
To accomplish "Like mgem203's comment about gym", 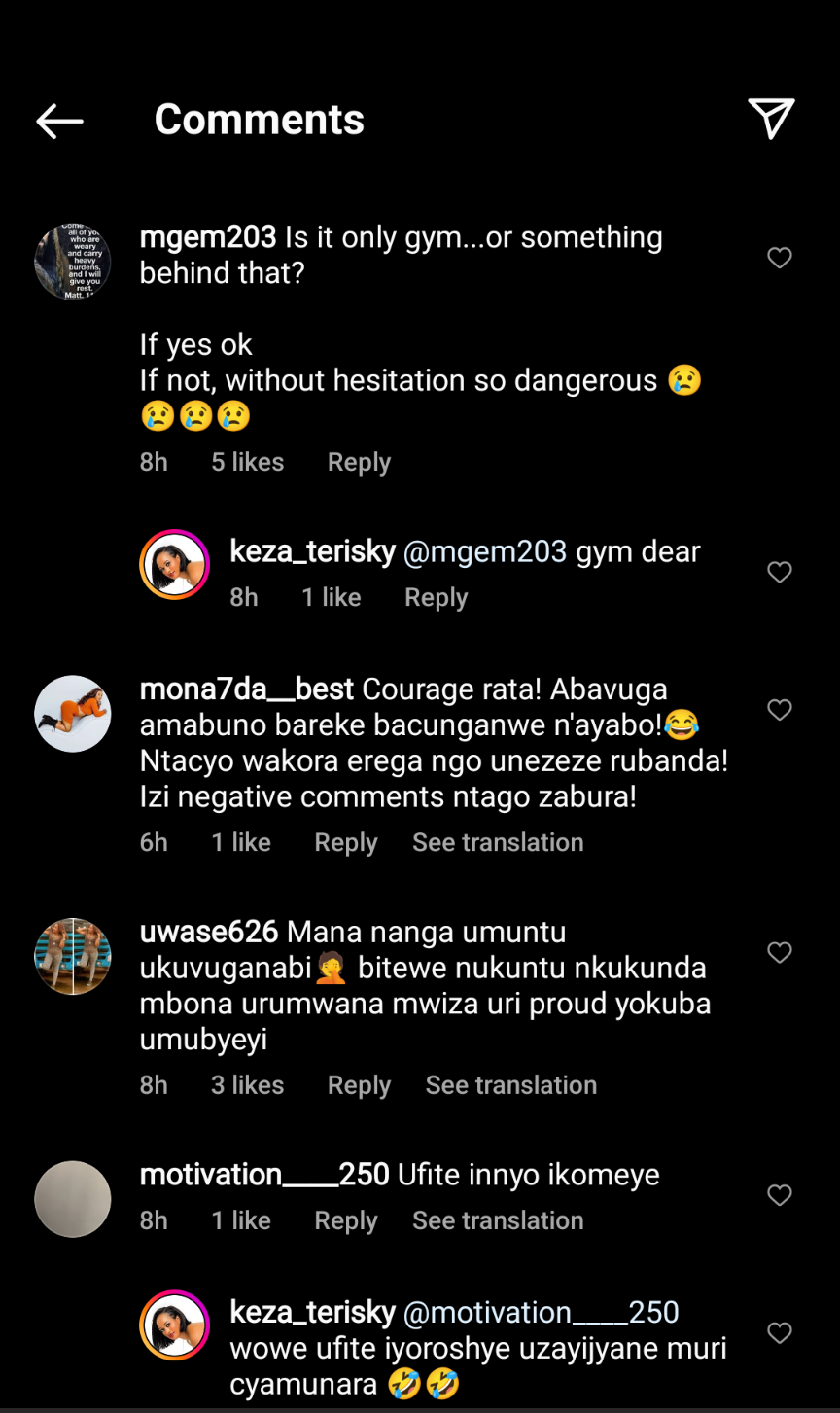I will (x=780, y=258).
